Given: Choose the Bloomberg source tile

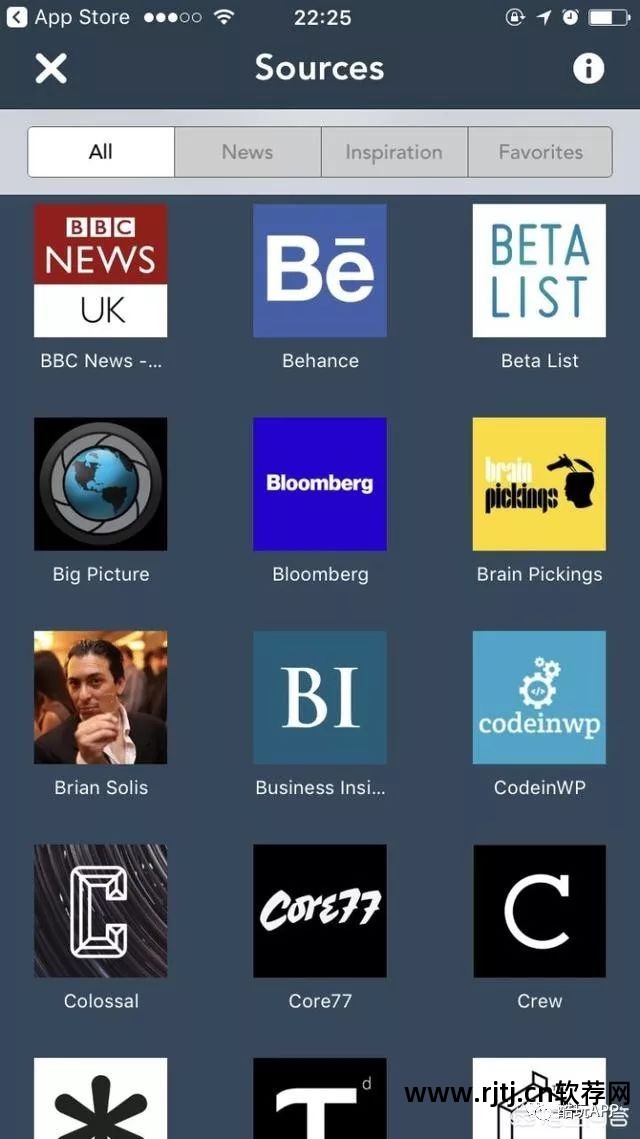Looking at the screenshot, I should (x=320, y=484).
